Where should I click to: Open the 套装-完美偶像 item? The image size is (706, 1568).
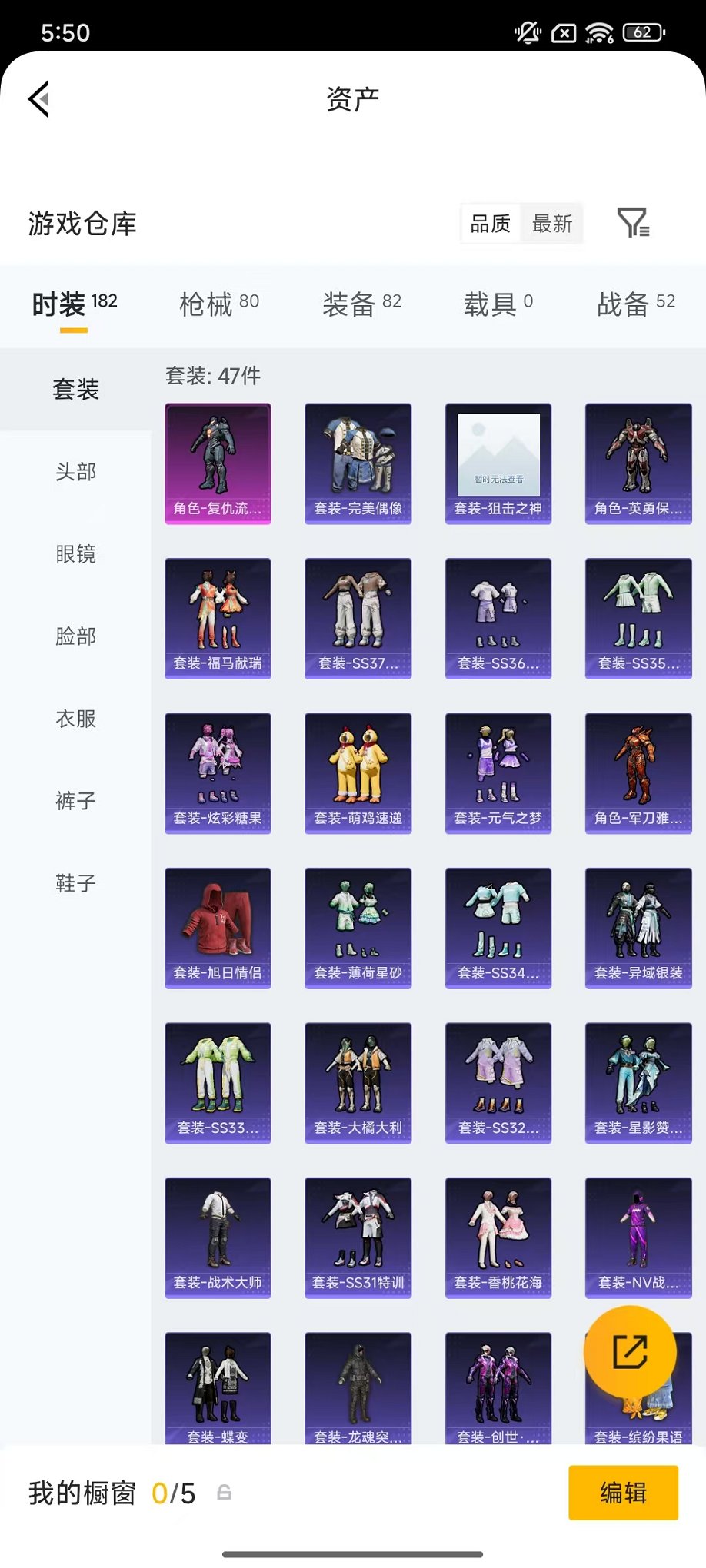pyautogui.click(x=358, y=463)
